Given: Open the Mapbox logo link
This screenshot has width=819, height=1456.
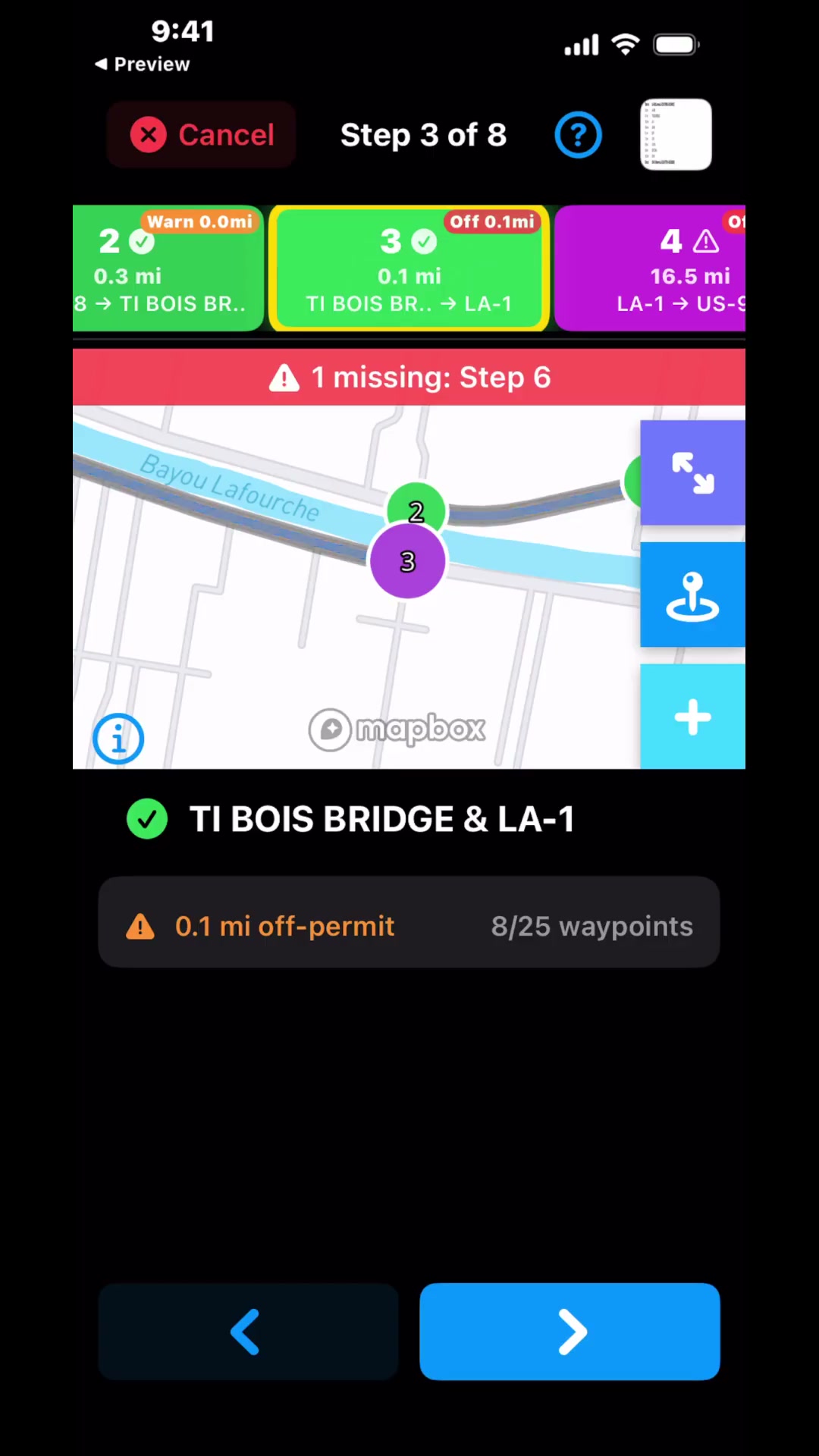Looking at the screenshot, I should click(x=397, y=728).
